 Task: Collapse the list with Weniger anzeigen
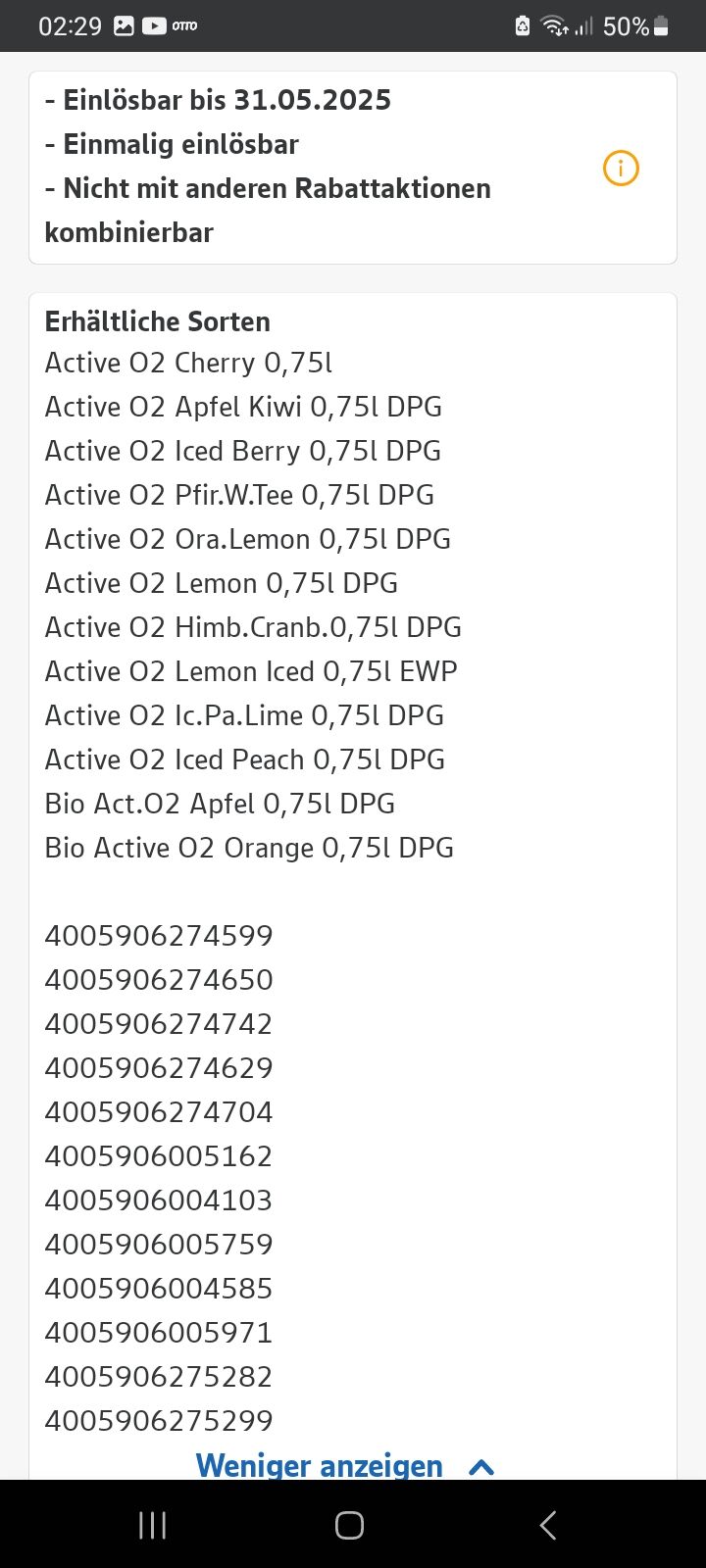(345, 1465)
